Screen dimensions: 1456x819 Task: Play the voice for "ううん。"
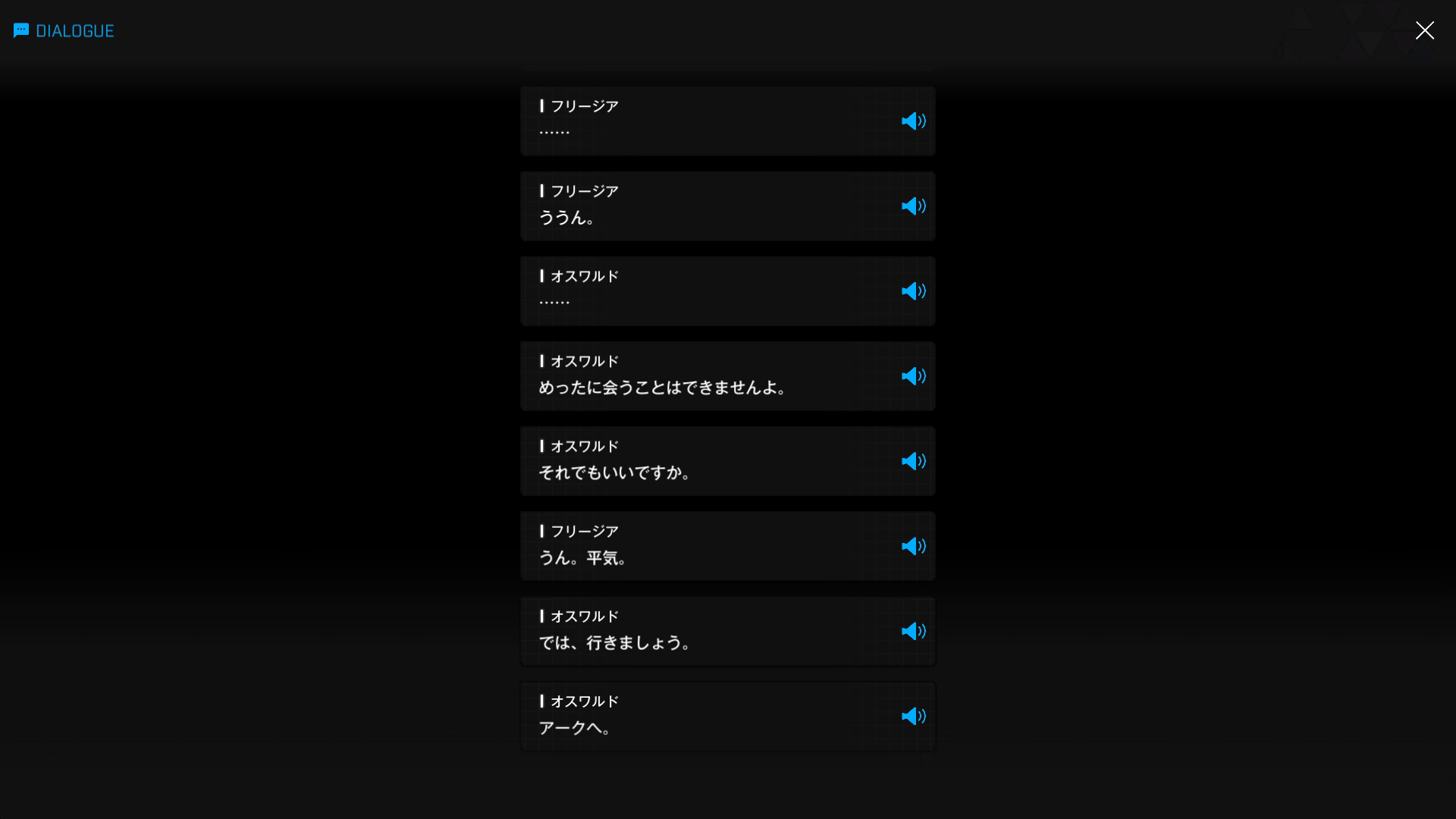coord(913,206)
